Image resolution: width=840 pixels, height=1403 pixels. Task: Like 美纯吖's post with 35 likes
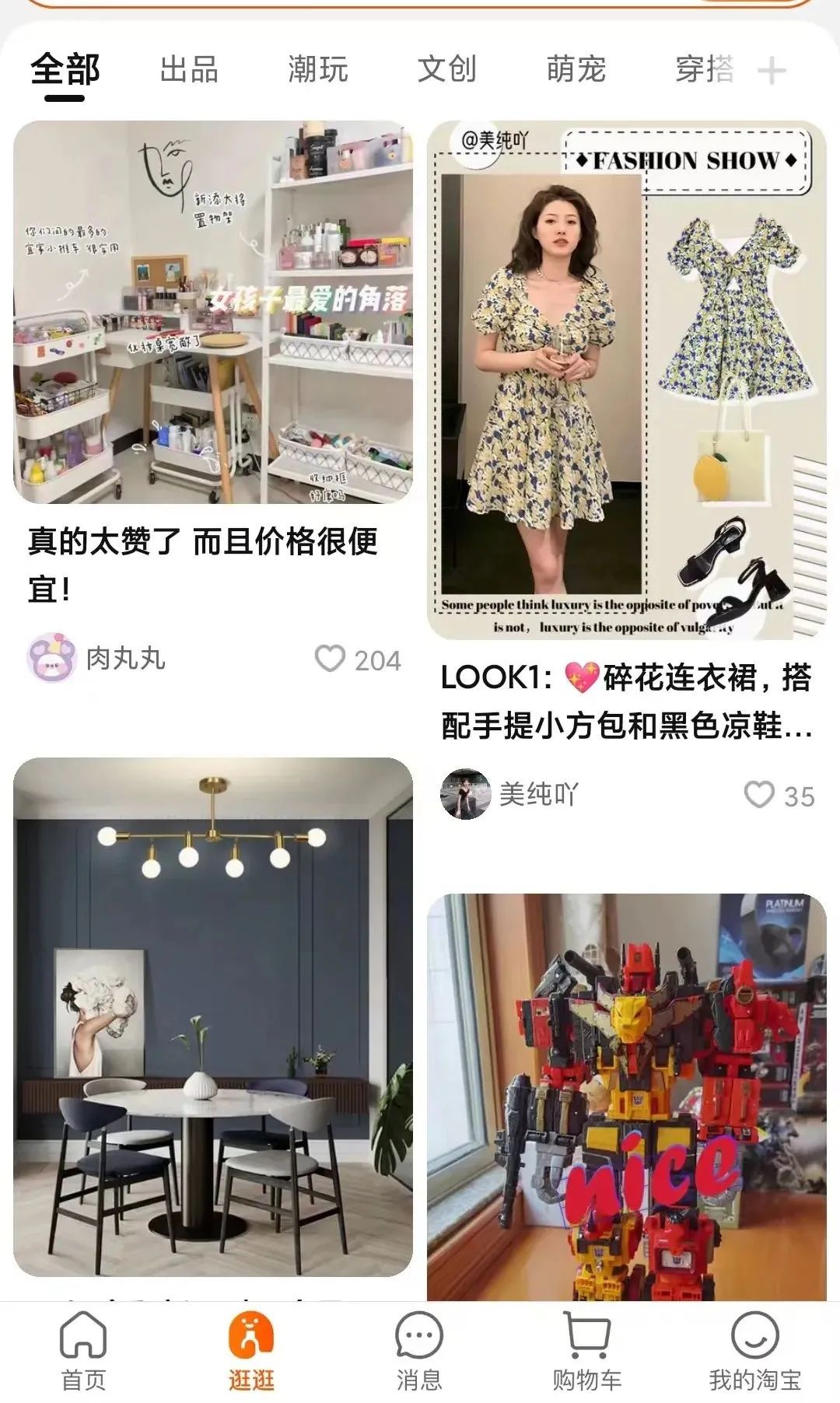759,795
